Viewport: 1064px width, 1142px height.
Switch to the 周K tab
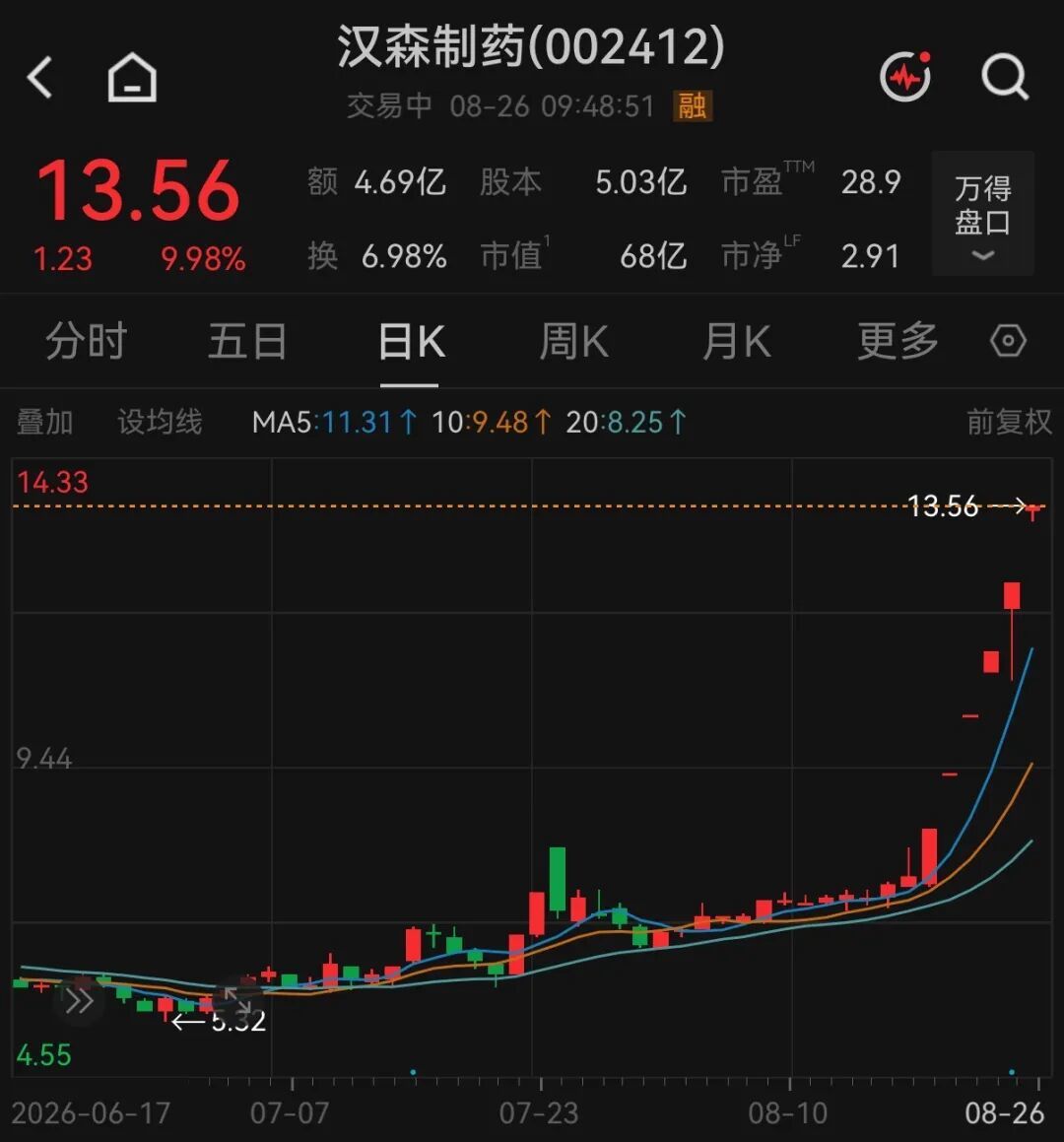click(x=574, y=341)
